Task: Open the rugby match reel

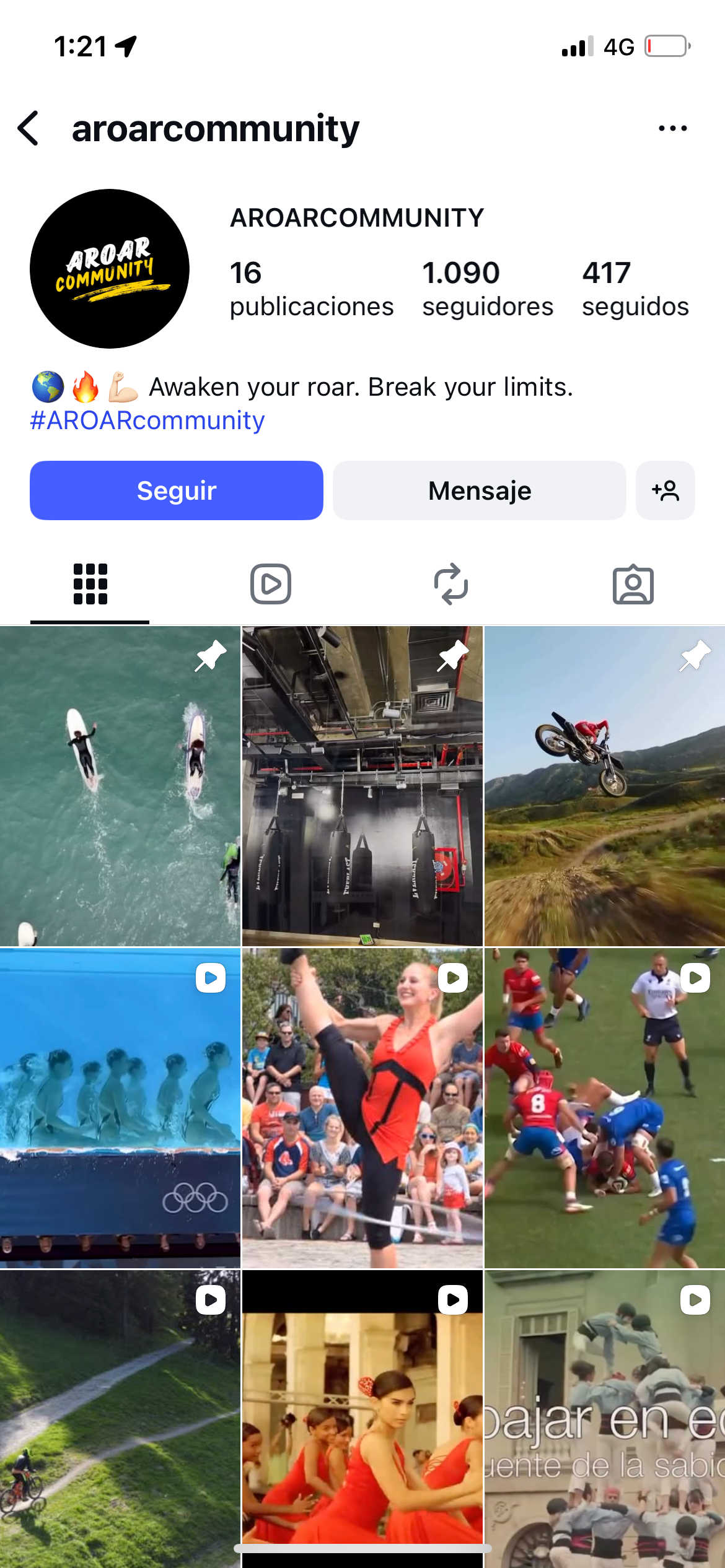Action: point(604,1107)
